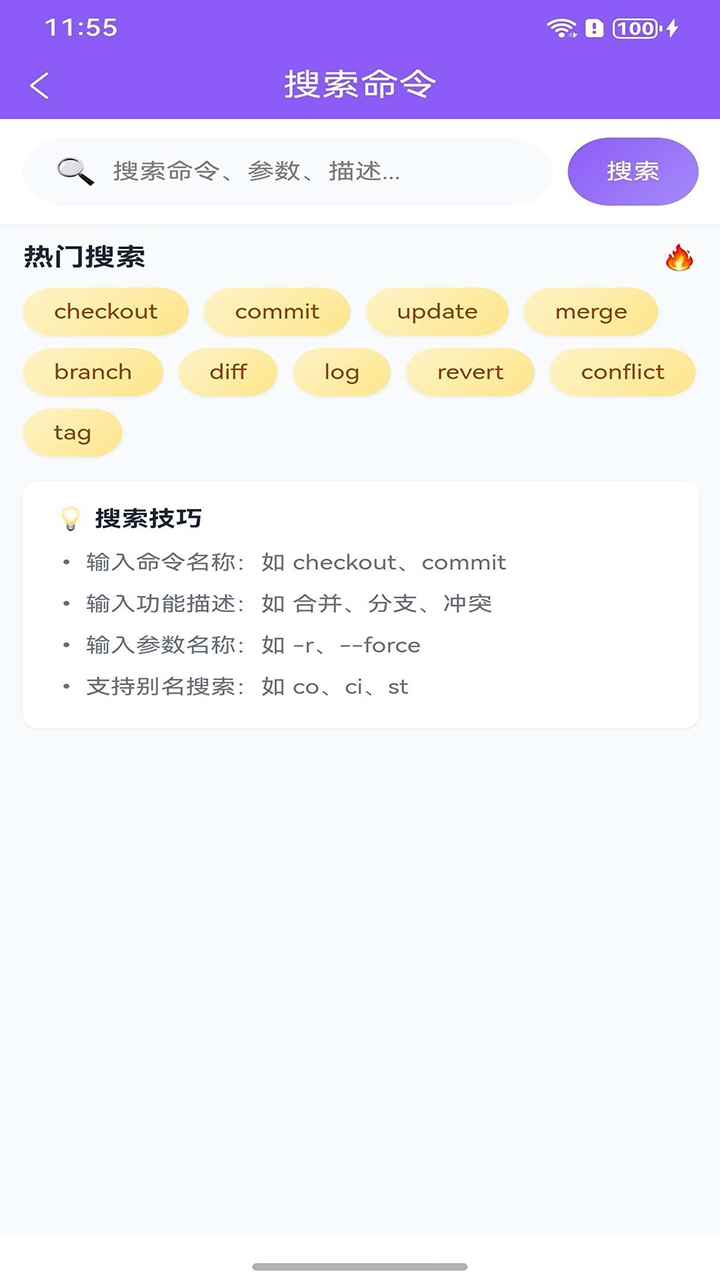The width and height of the screenshot is (720, 1280).
Task: Select the tag hot search chip
Action: coord(72,432)
